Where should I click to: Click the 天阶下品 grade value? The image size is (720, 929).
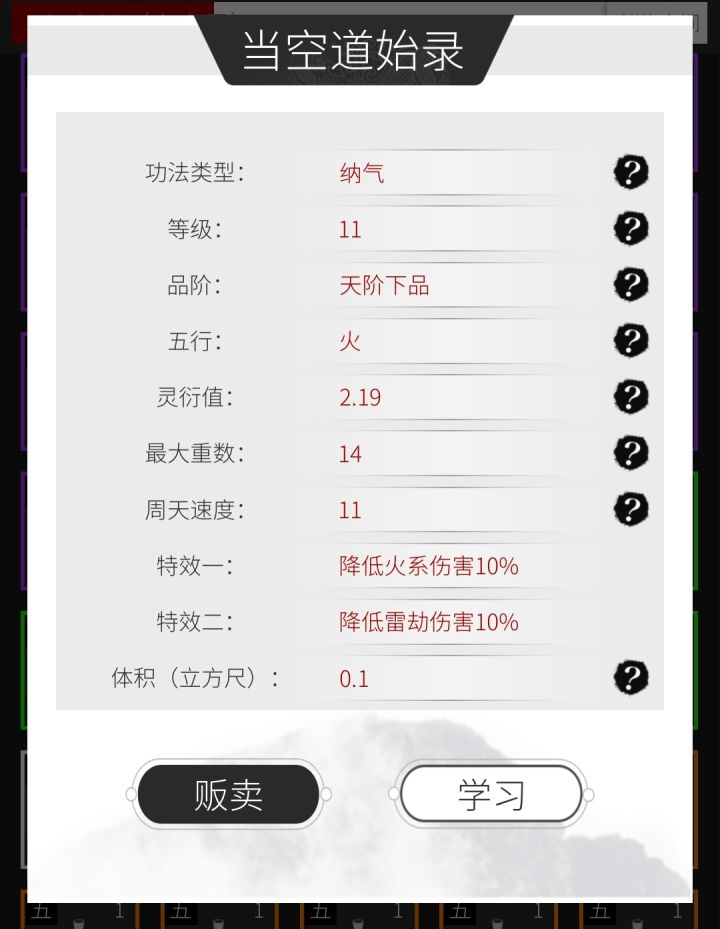385,285
